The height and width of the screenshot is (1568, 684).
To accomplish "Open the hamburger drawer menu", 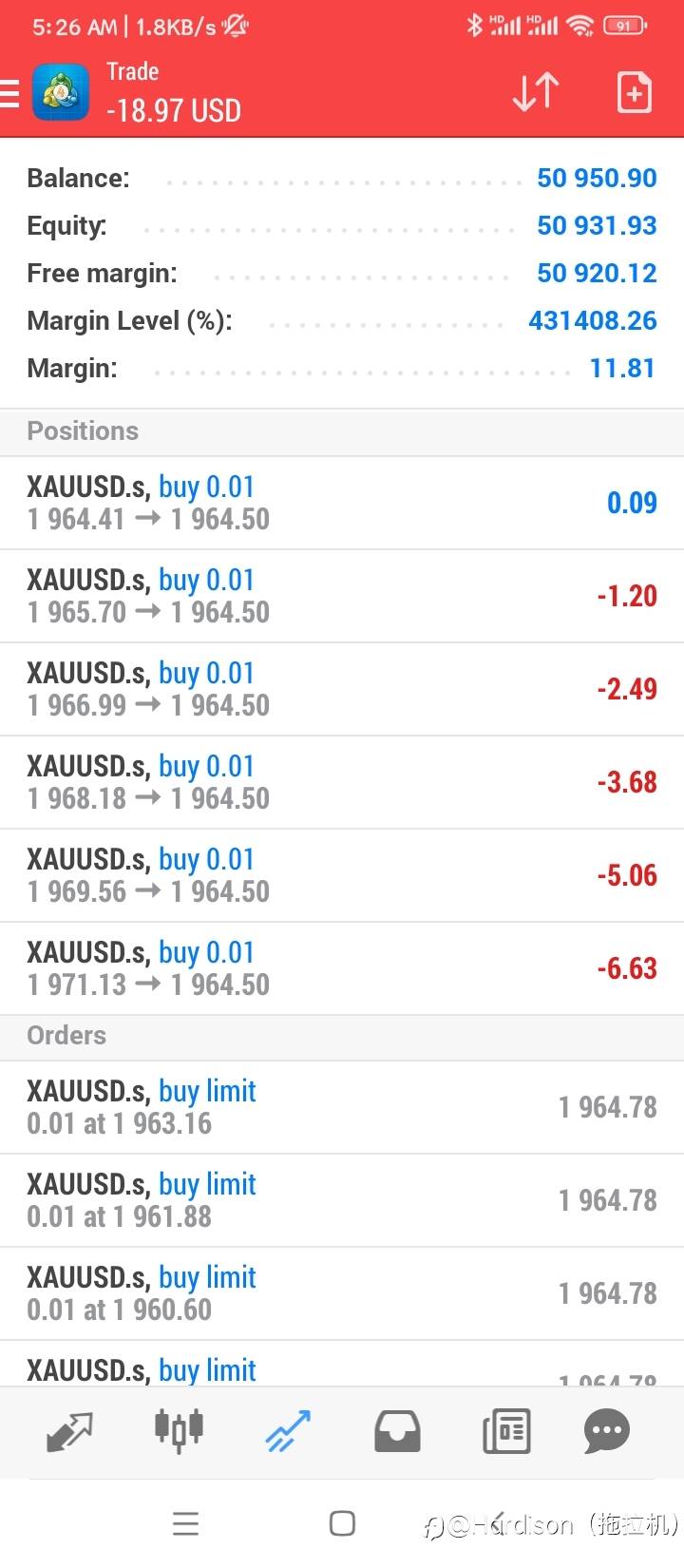I will click(9, 93).
